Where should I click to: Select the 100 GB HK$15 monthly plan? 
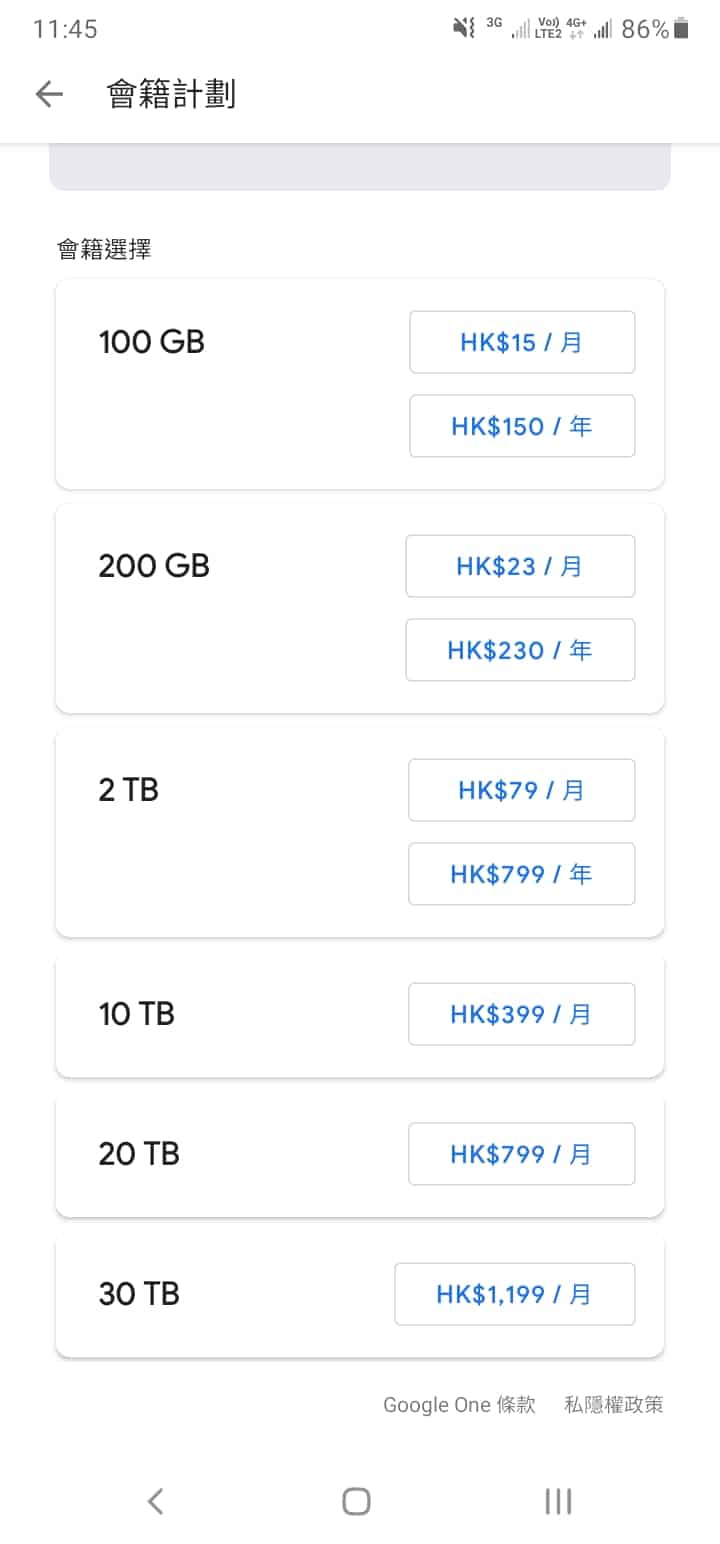[x=522, y=342]
